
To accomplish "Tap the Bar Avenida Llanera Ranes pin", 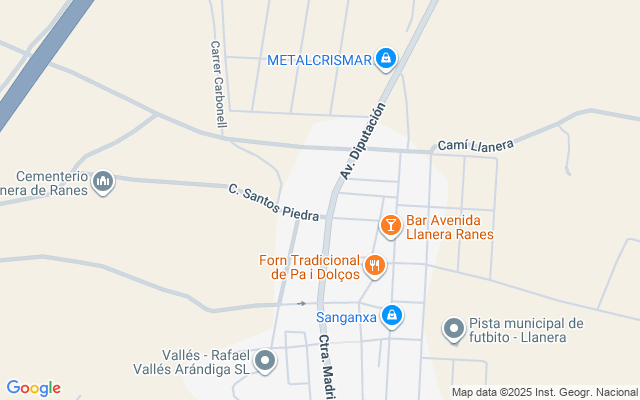I will click(x=390, y=227).
